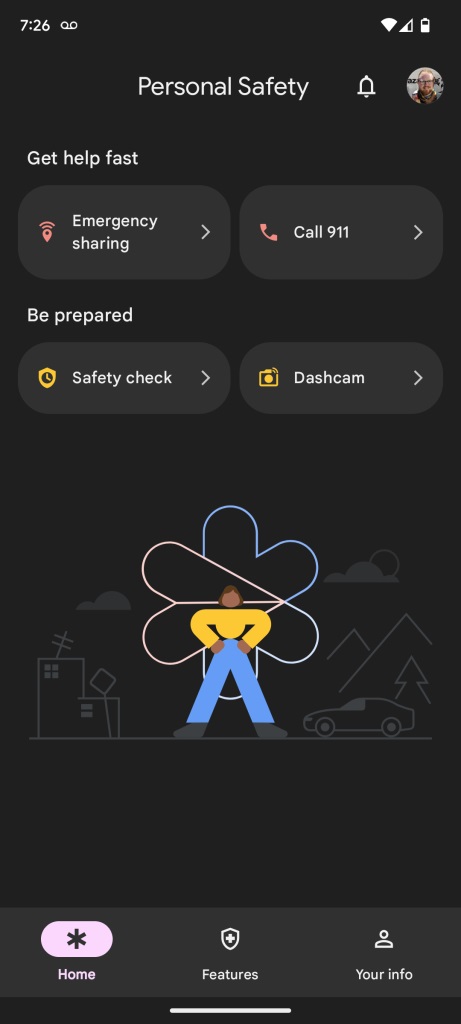Viewport: 461px width, 1024px height.
Task: Tap the Call 911 button
Action: click(x=341, y=232)
